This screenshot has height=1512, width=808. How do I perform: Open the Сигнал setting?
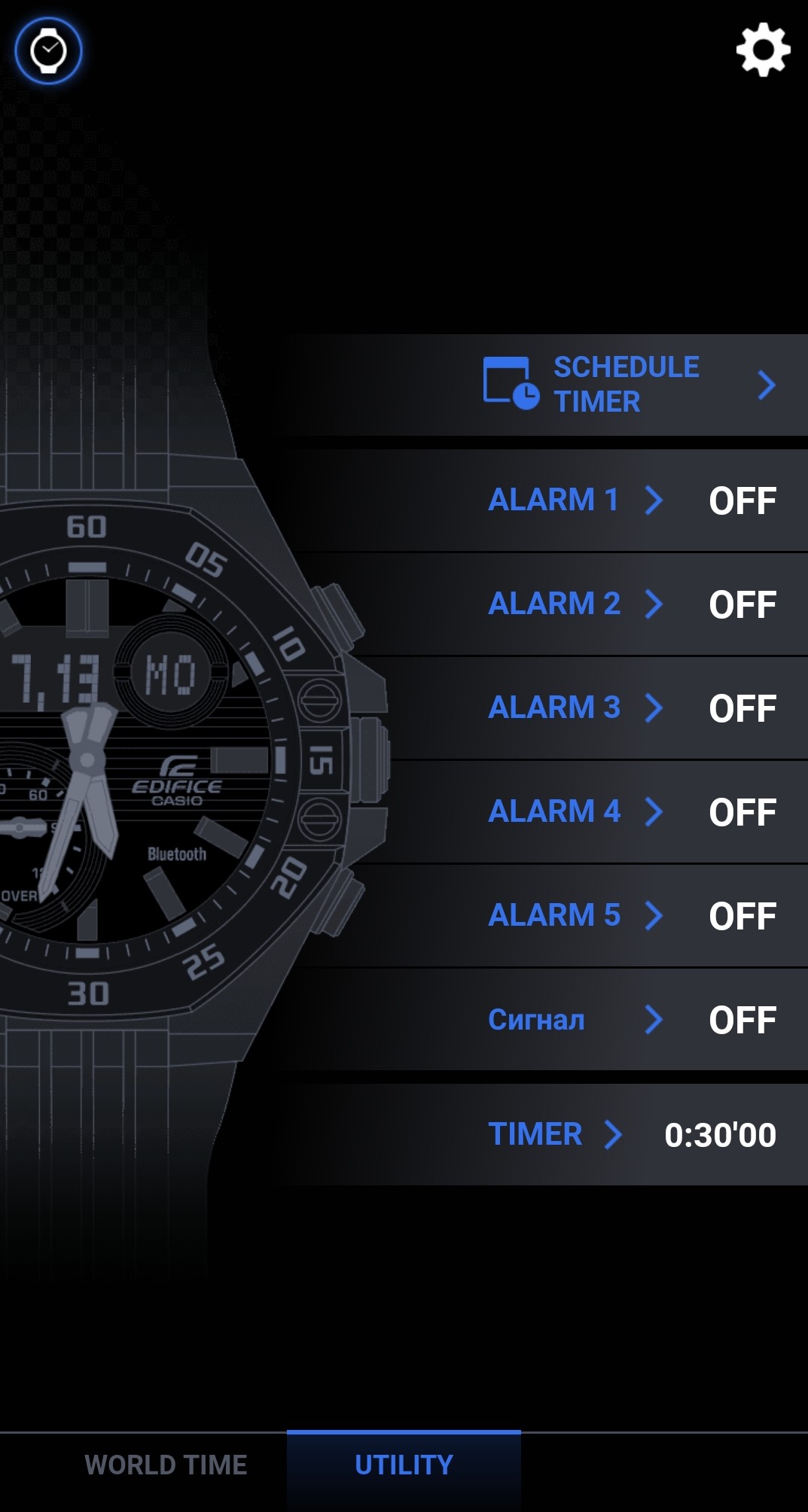pos(576,1020)
